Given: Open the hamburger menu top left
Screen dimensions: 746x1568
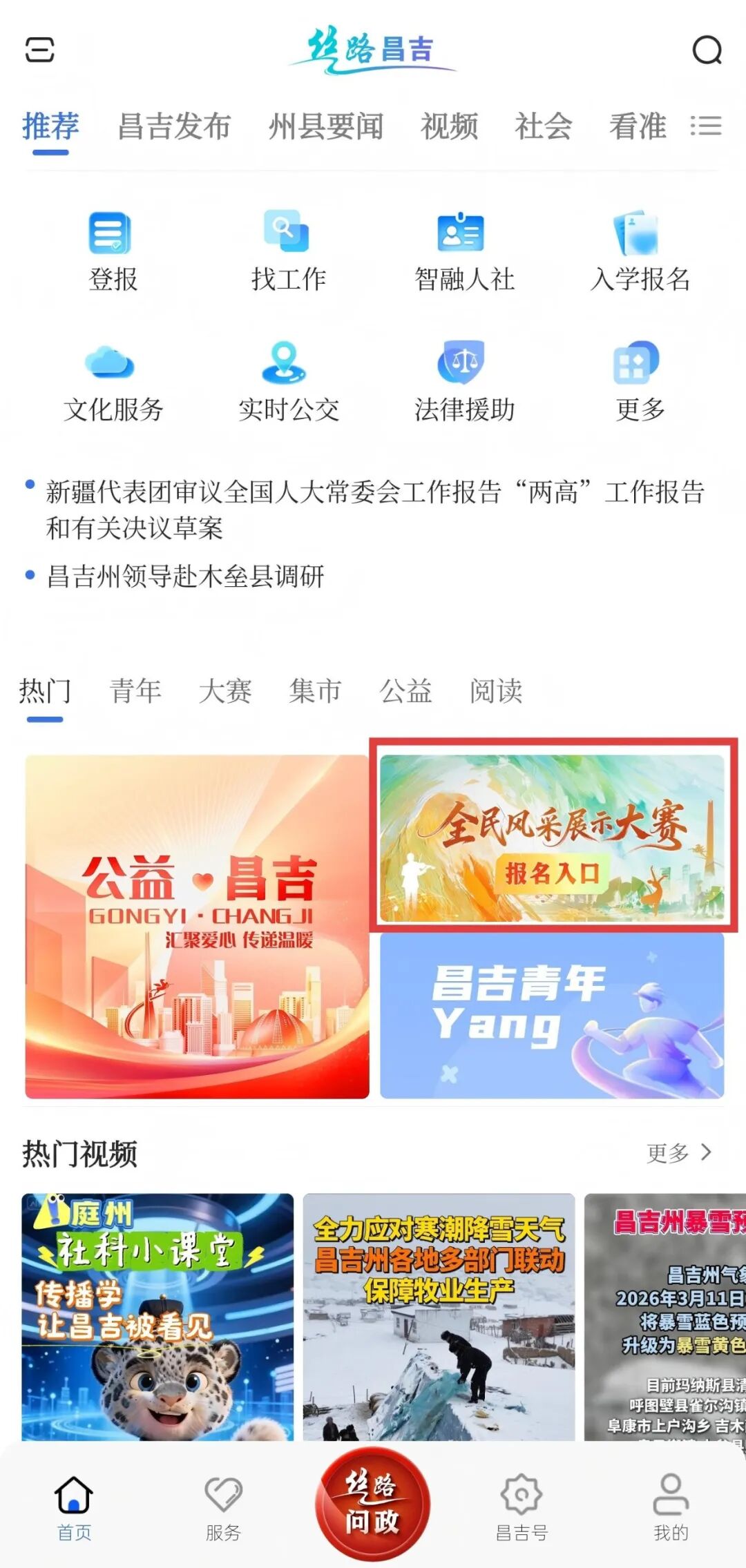Looking at the screenshot, I should 39,50.
